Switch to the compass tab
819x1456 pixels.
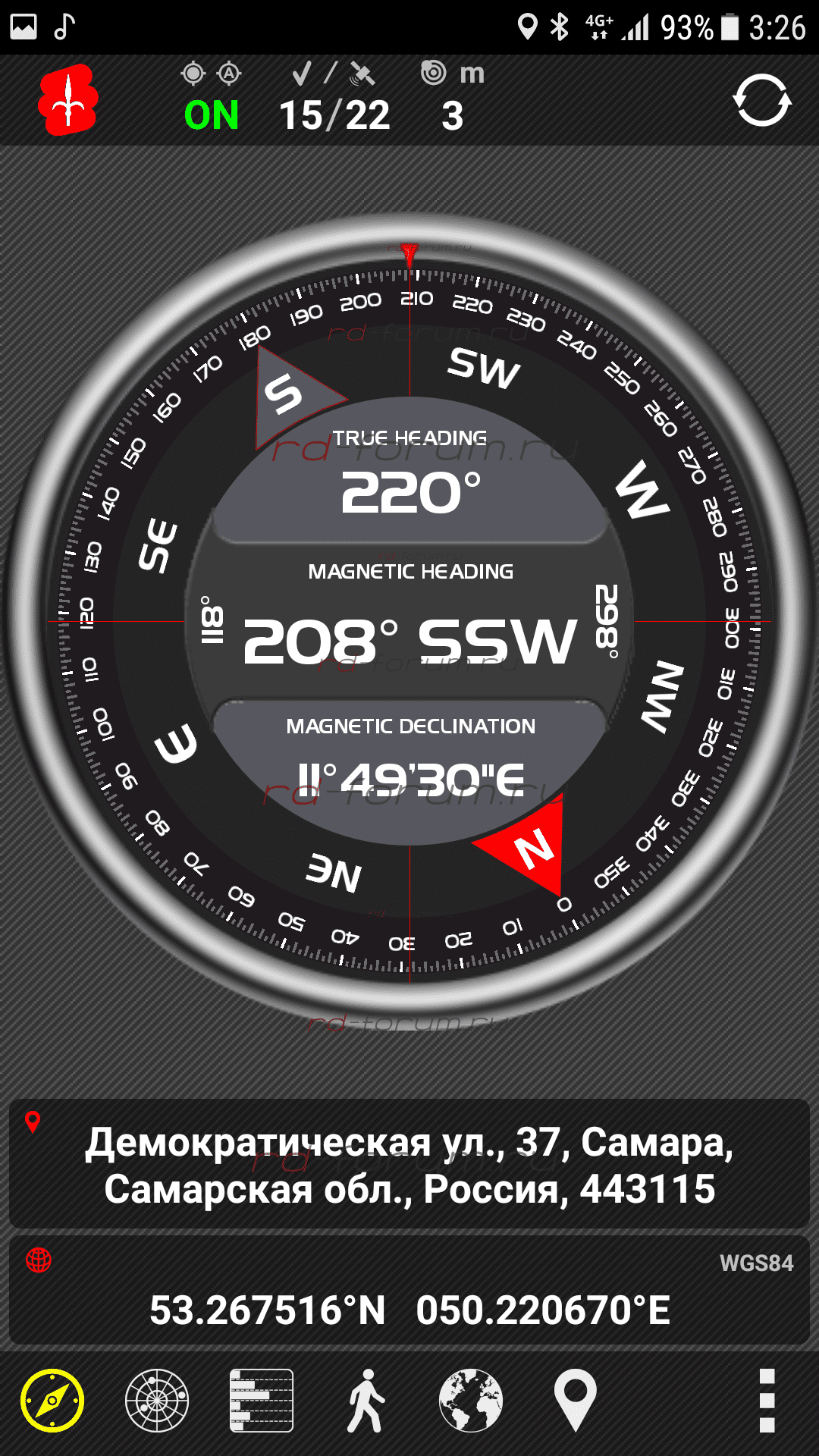pyautogui.click(x=52, y=1401)
